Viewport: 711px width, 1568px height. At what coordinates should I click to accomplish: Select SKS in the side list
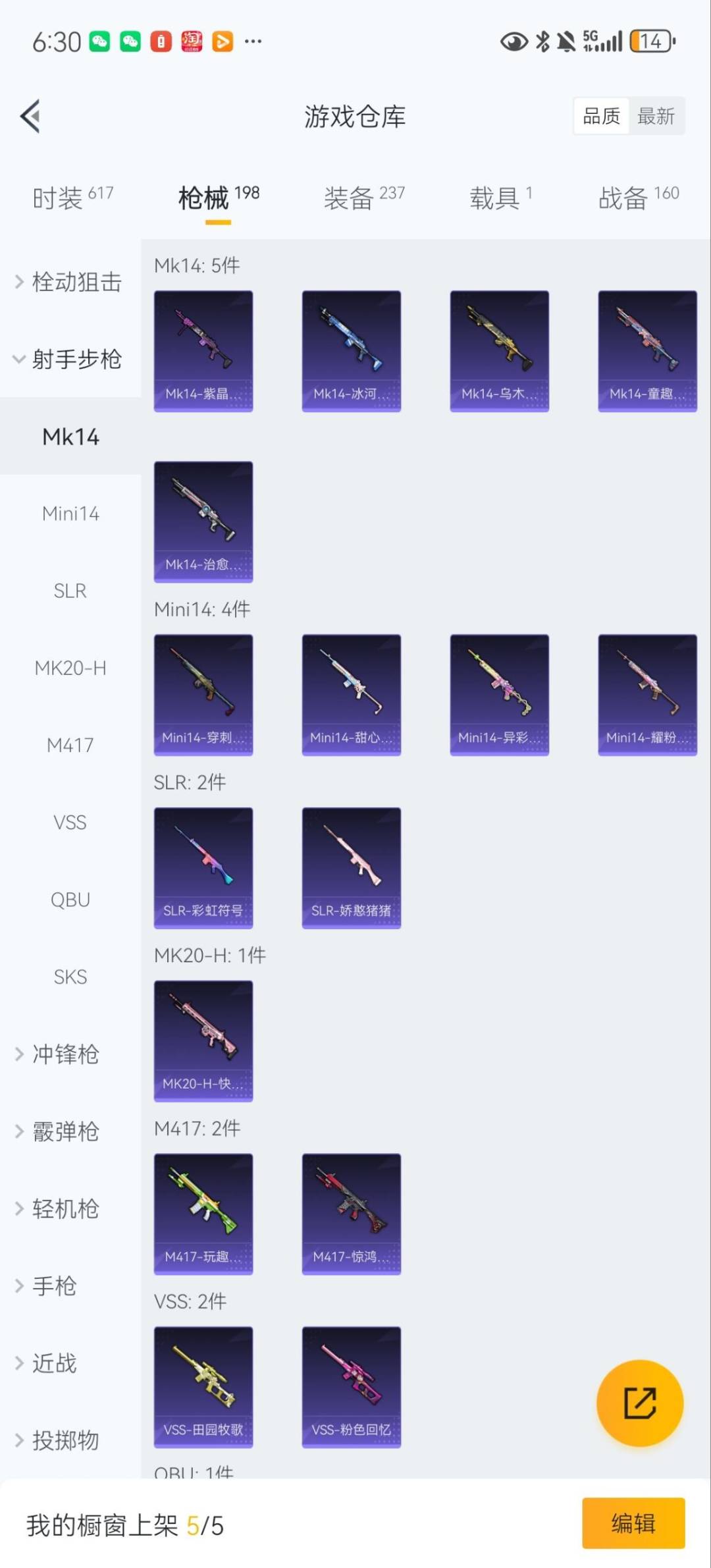70,977
